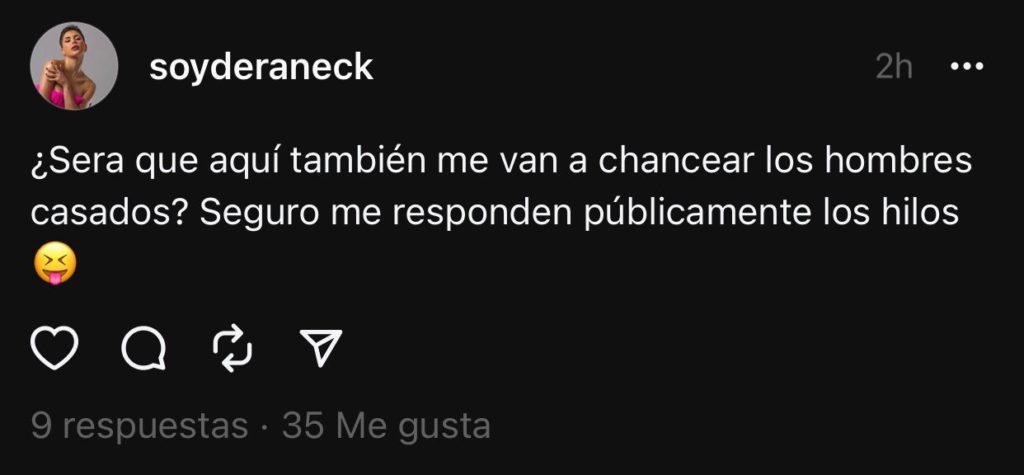Repost this thread
Screen dimensions: 1024x475
[233, 347]
